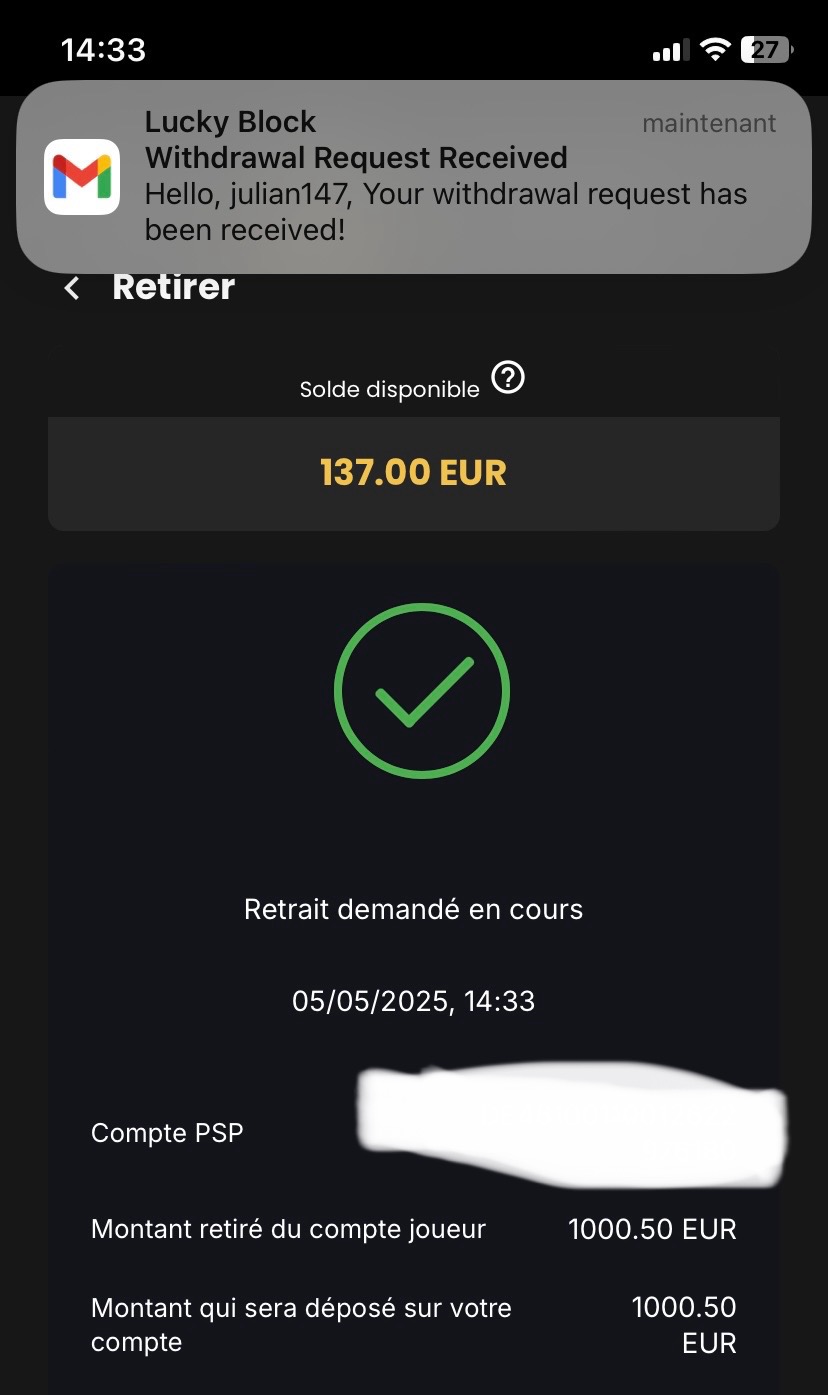Image resolution: width=828 pixels, height=1395 pixels.
Task: Open the help icon beside Solde disponible
Action: tap(509, 379)
